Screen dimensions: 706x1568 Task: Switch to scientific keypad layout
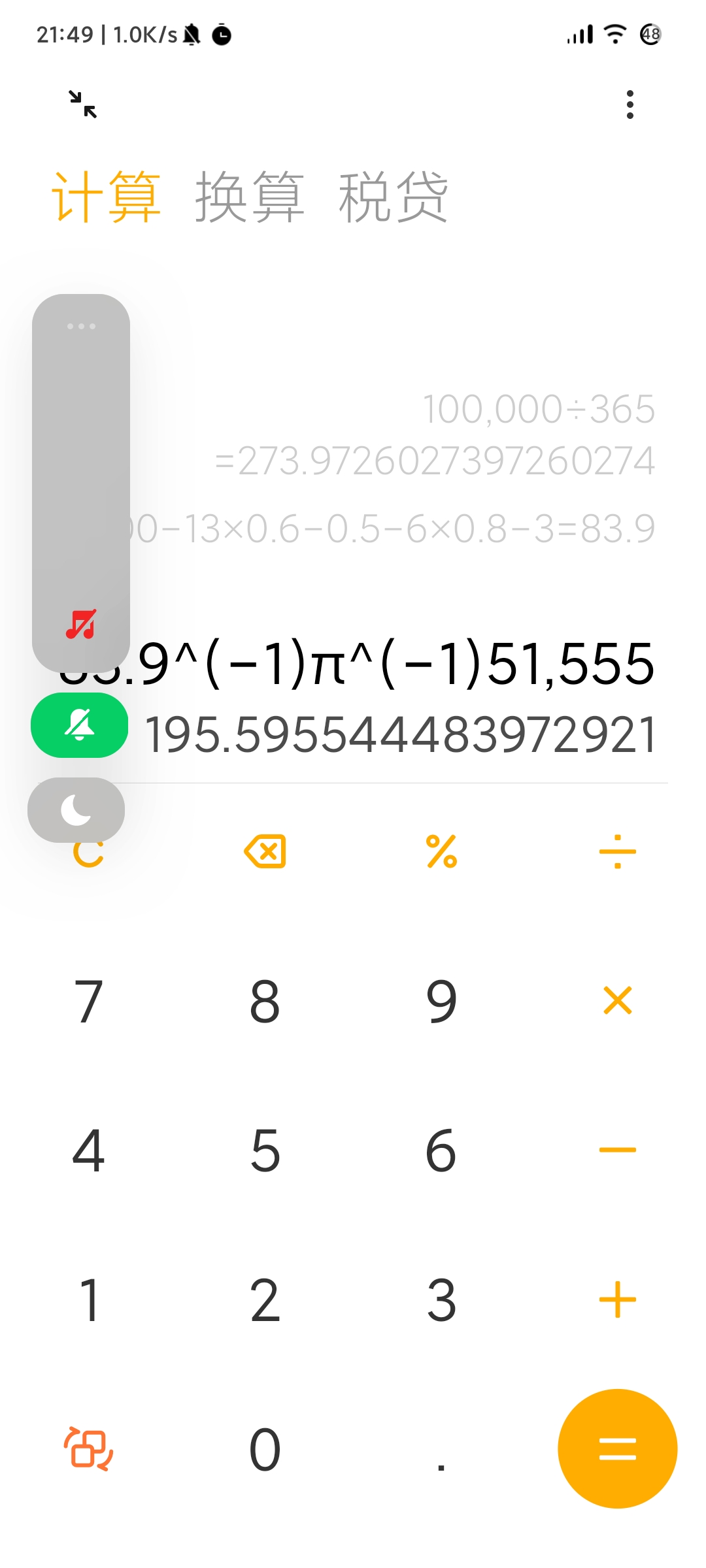[88, 1448]
